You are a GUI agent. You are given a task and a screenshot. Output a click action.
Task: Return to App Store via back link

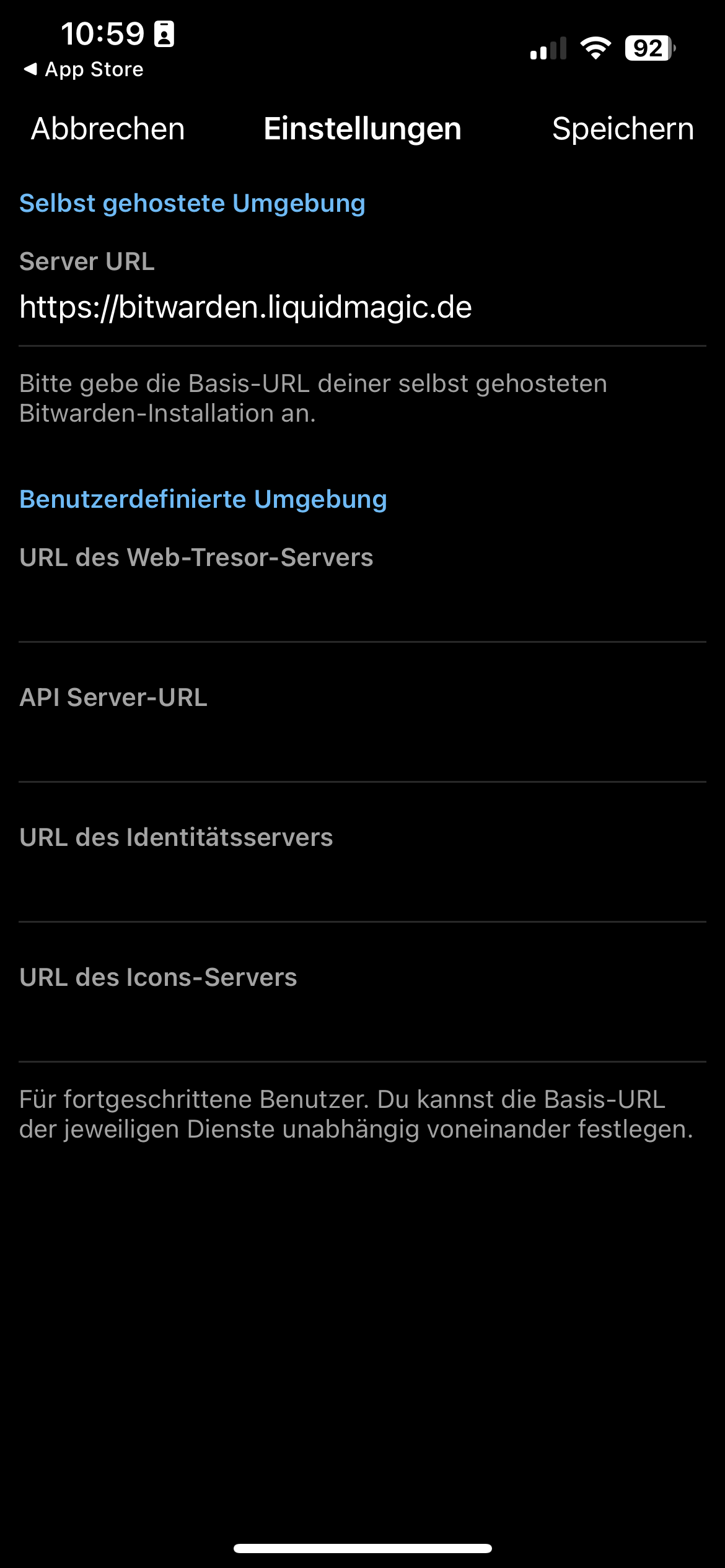84,69
